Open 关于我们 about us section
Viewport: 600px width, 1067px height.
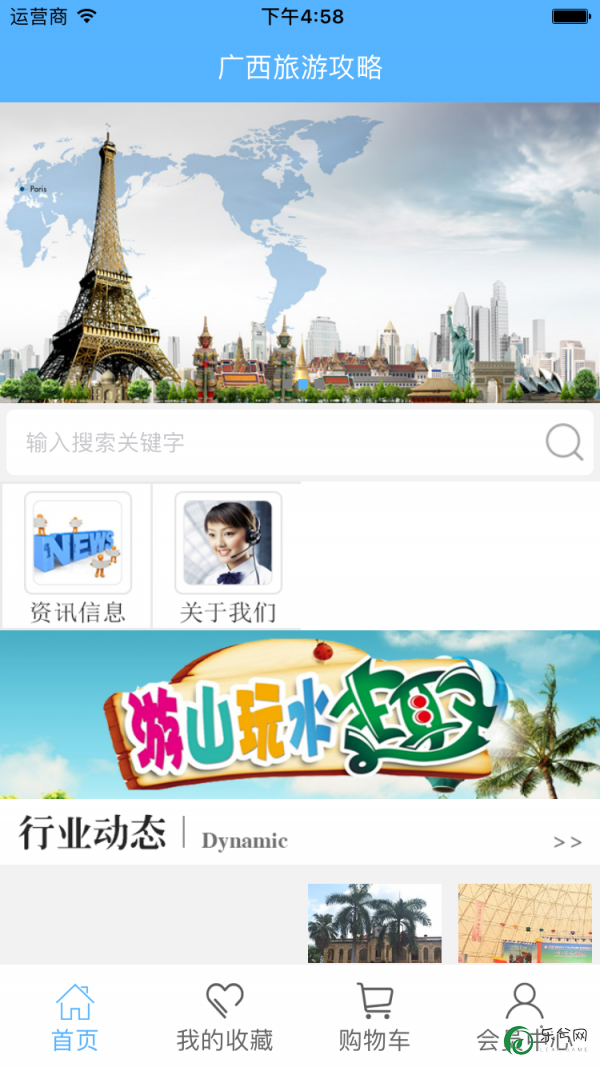pos(228,556)
